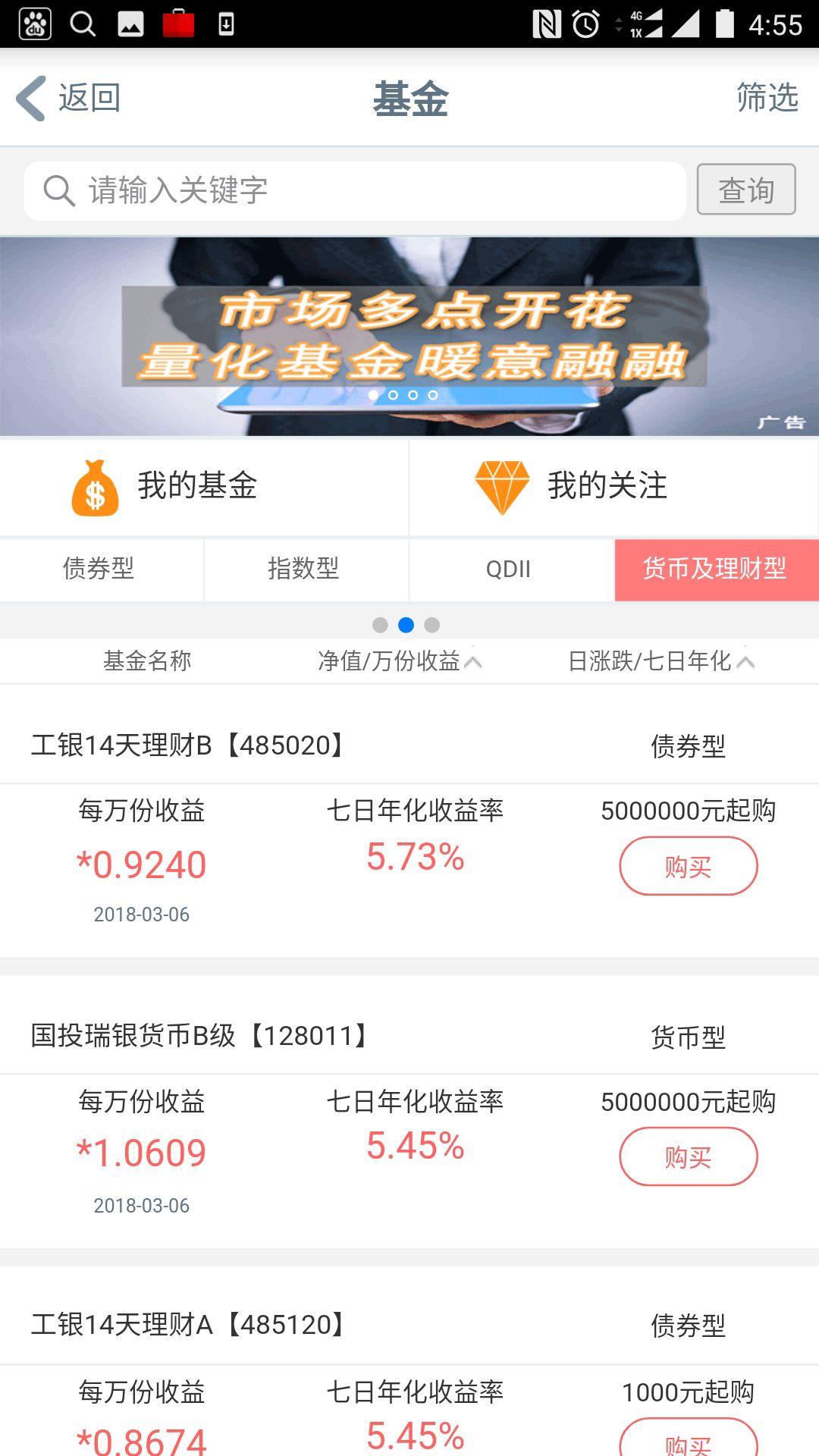Sort by 净值/万份收益
This screenshot has width=819, height=1456.
pos(399,661)
